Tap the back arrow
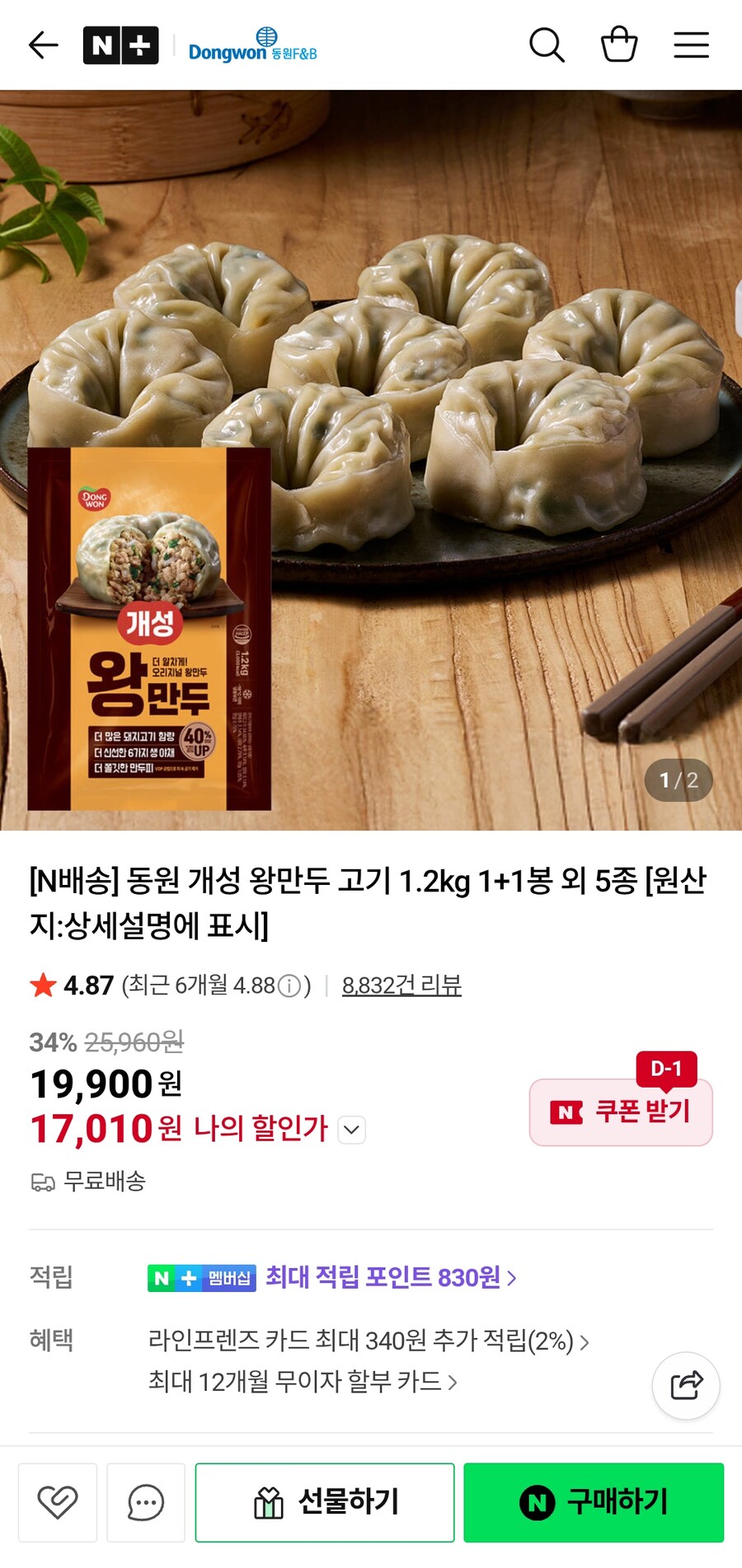The image size is (742, 1568). point(43,45)
